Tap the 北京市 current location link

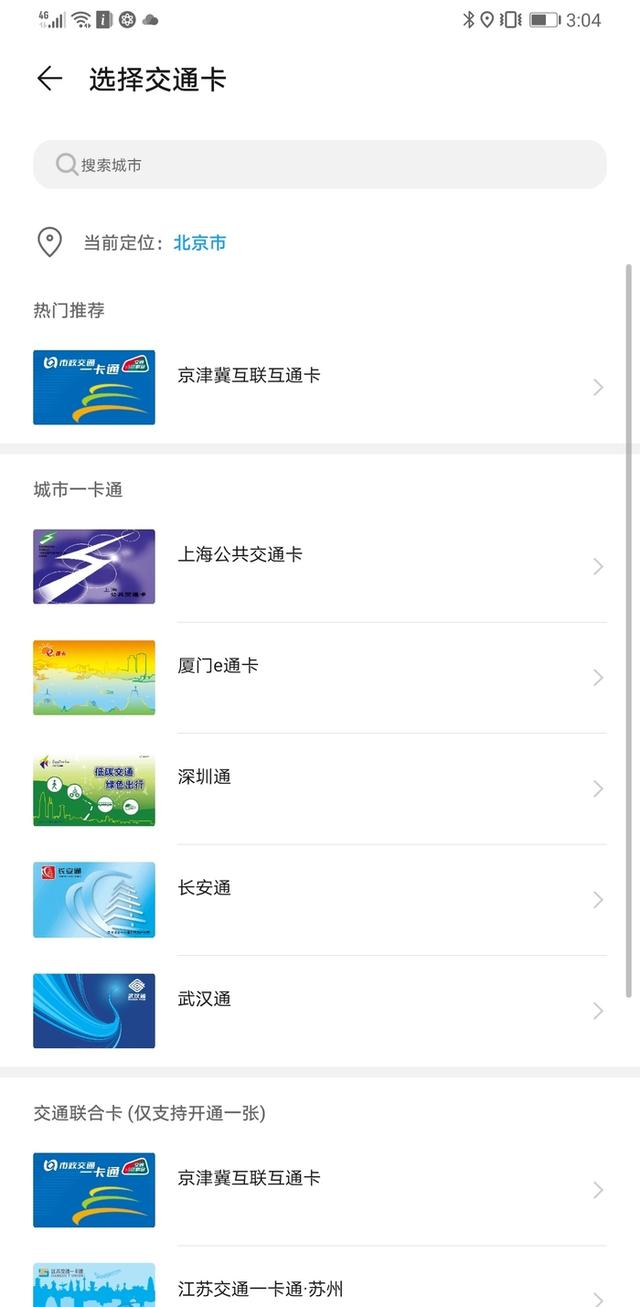(200, 243)
